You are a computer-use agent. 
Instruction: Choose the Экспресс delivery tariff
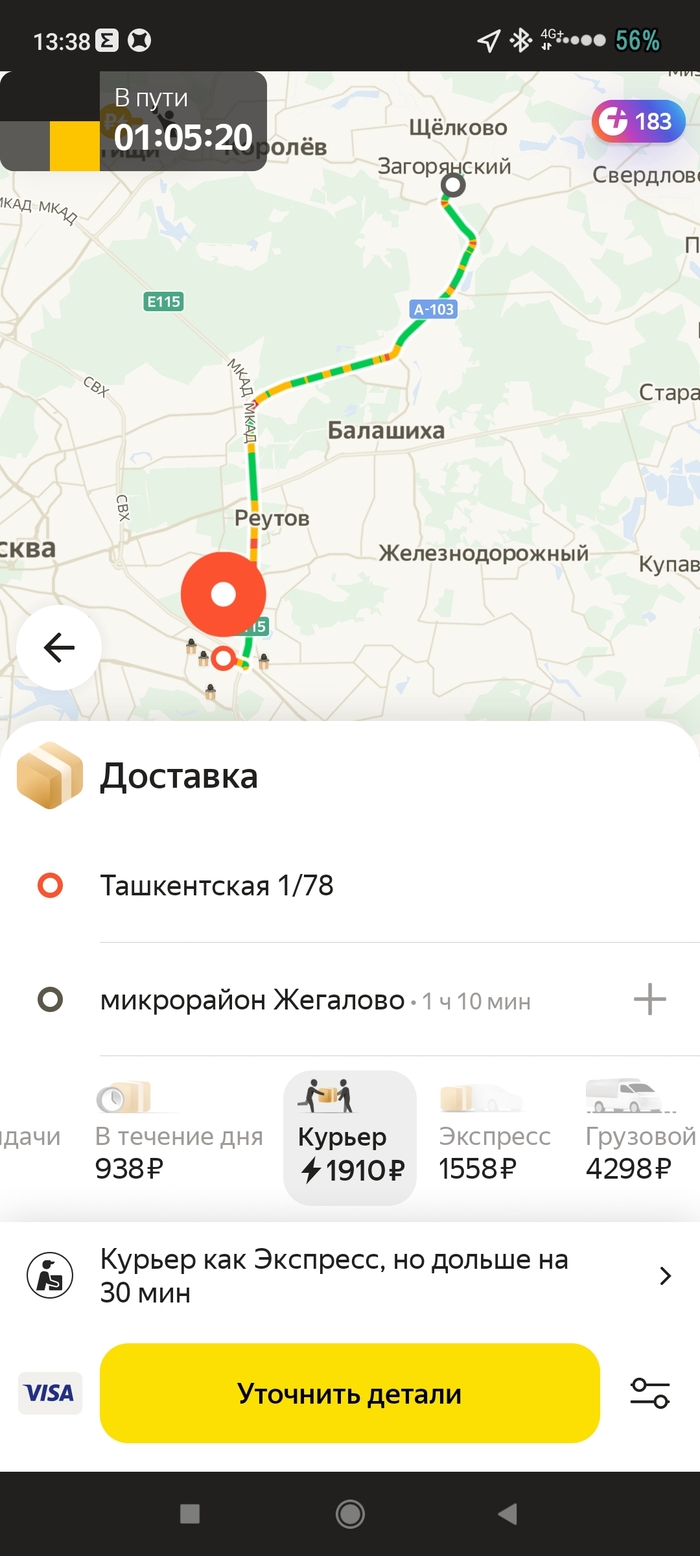493,1137
